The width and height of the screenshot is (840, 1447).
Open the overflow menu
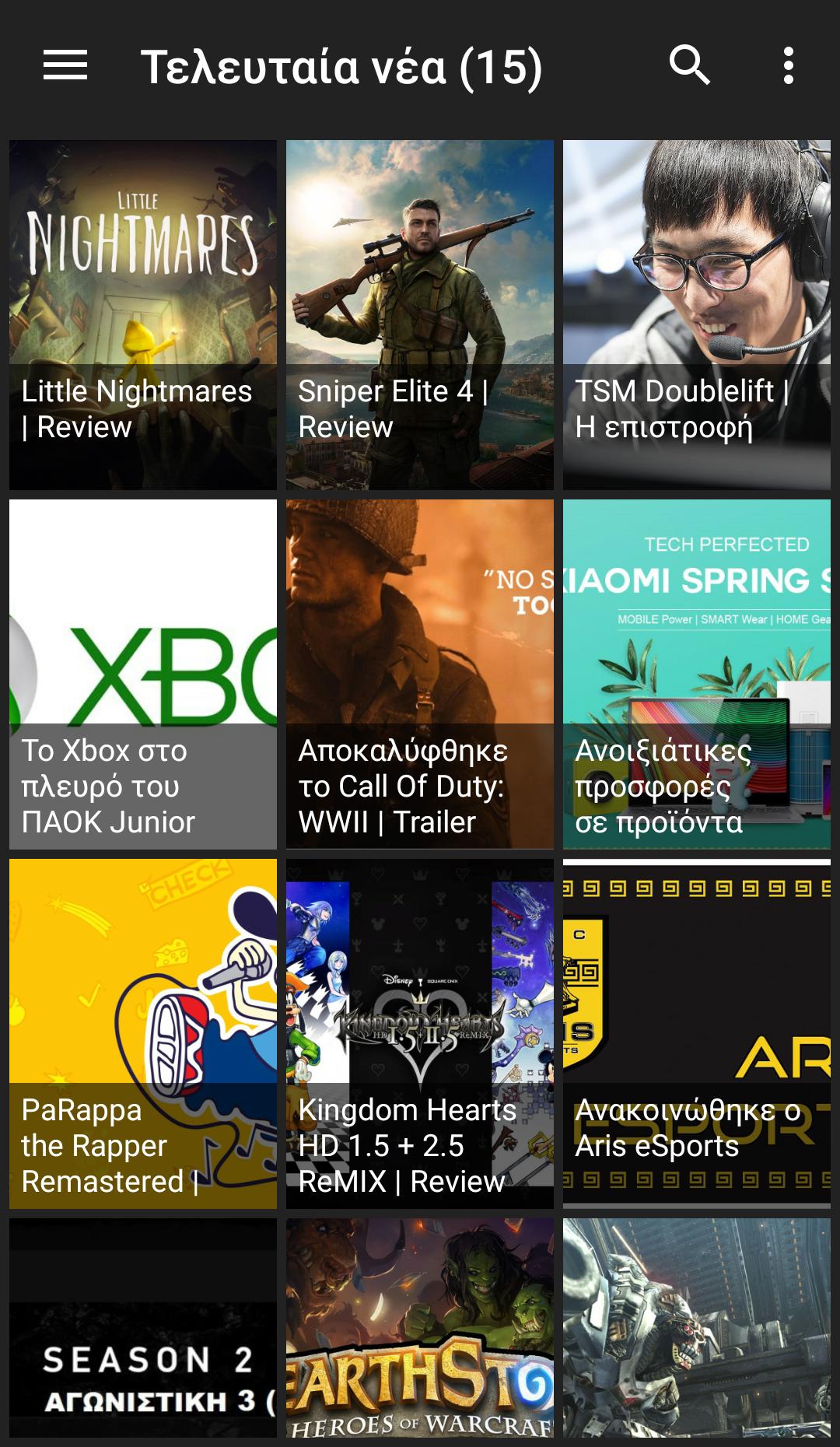click(788, 65)
